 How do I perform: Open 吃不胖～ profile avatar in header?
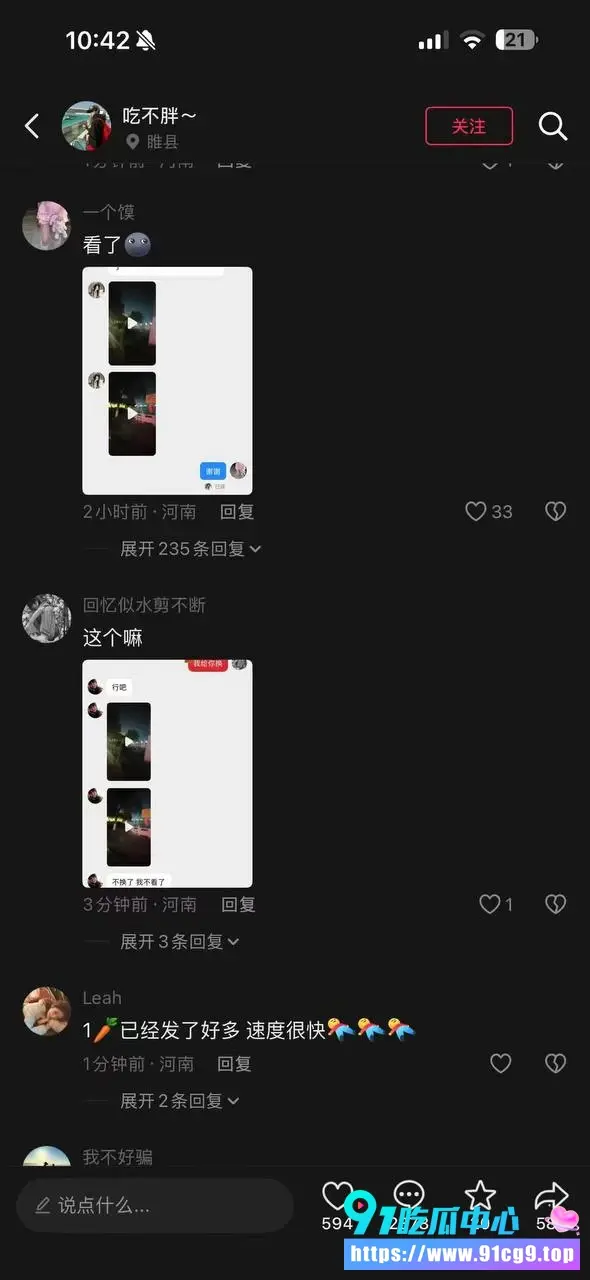tap(86, 126)
